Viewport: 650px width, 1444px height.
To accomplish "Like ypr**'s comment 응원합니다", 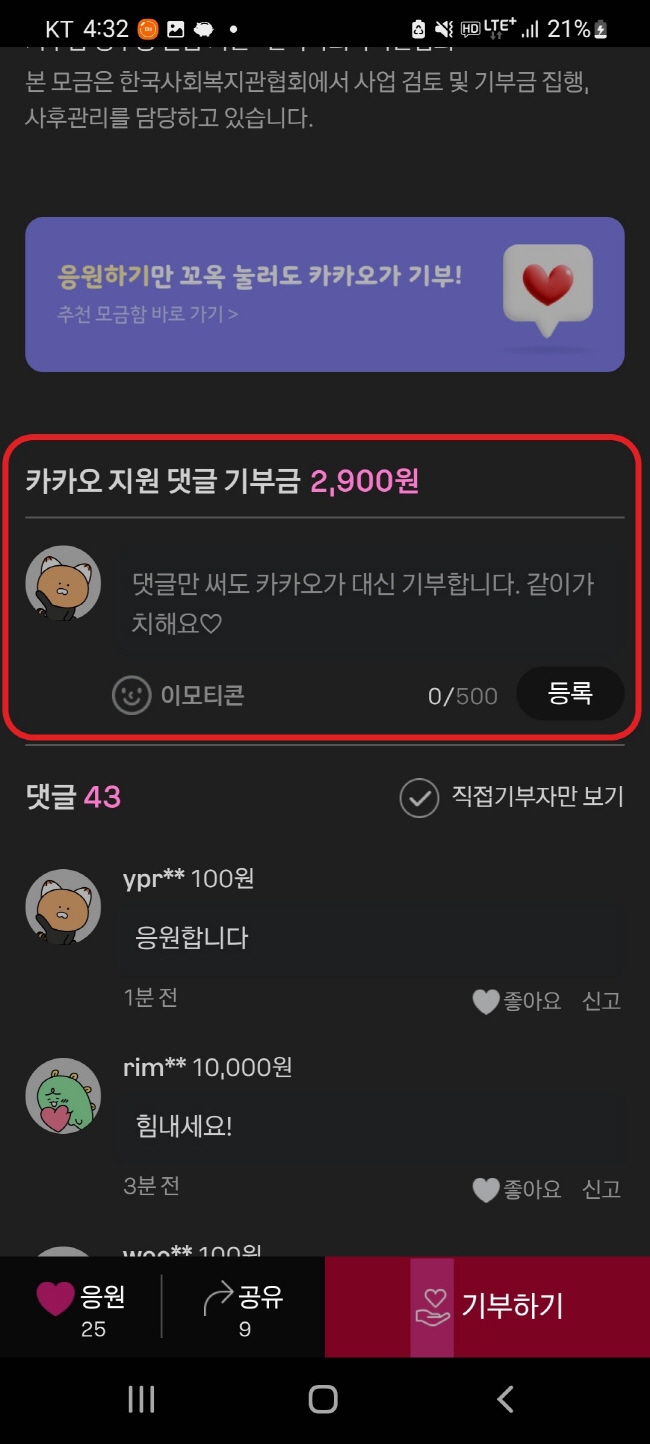I will tap(516, 1001).
